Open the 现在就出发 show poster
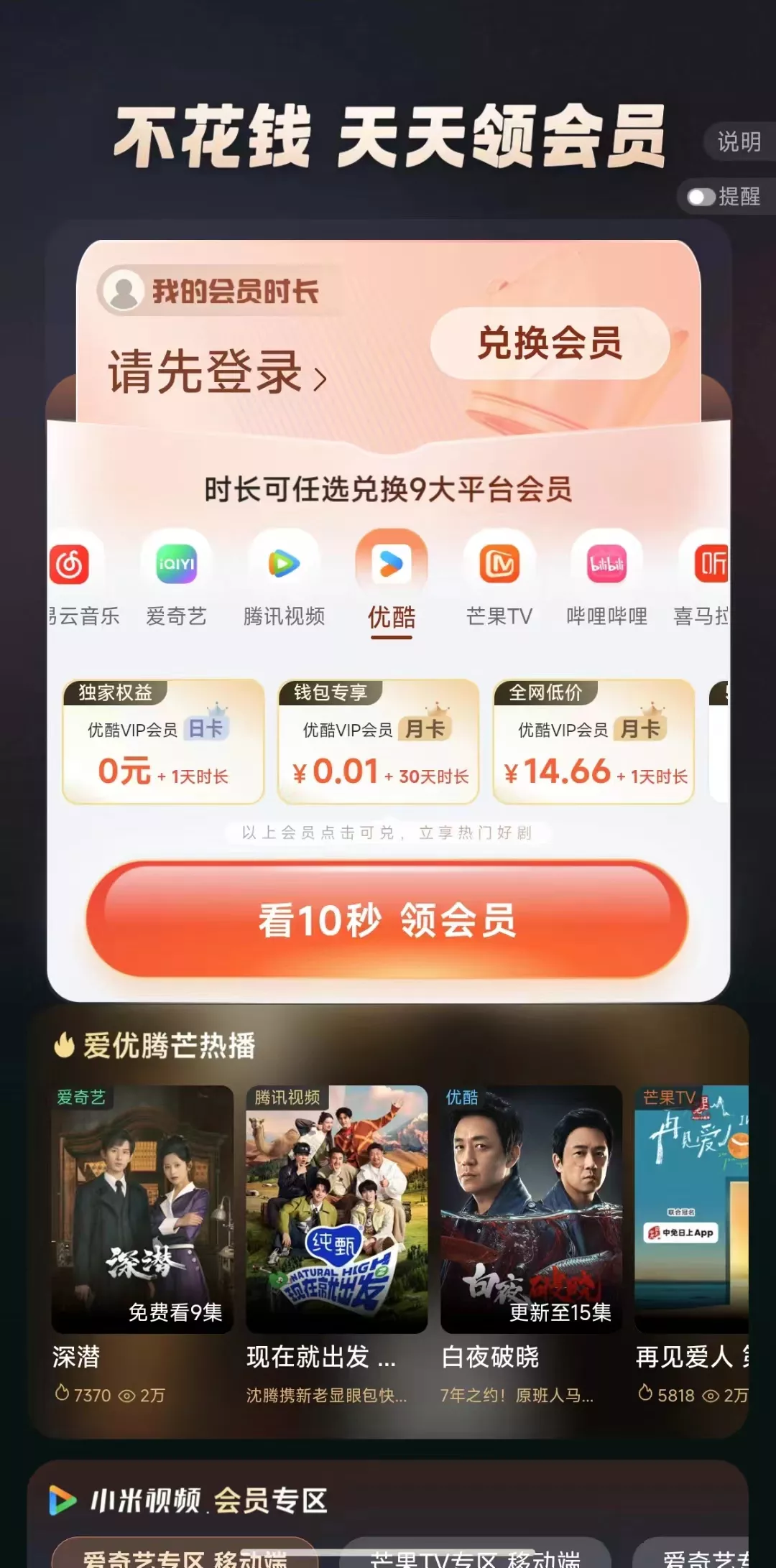The image size is (776, 1568). [336, 1208]
